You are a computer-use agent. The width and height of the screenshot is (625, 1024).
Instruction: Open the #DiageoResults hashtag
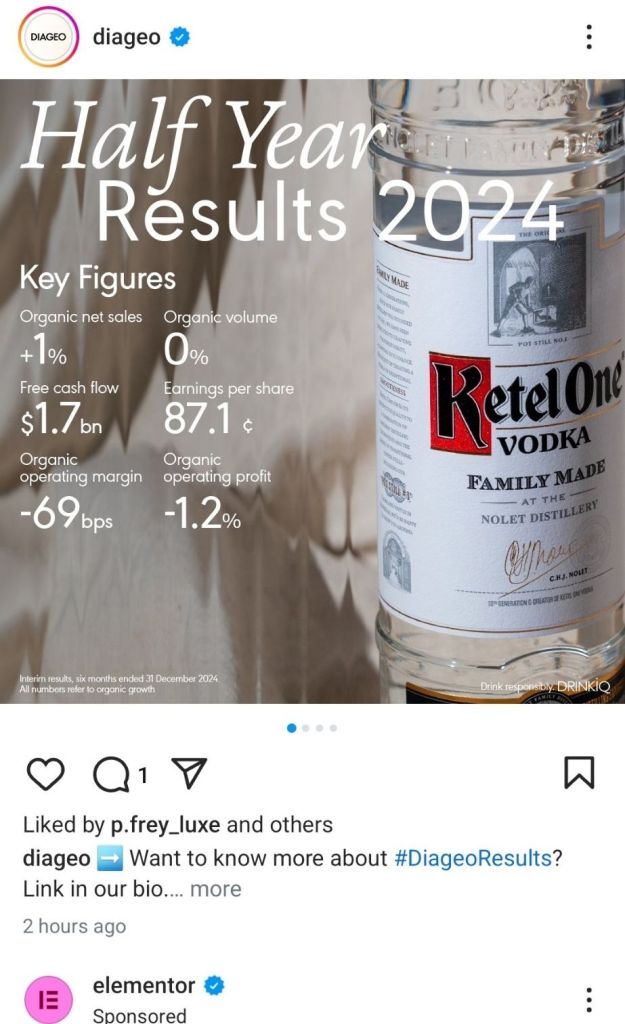pos(473,858)
